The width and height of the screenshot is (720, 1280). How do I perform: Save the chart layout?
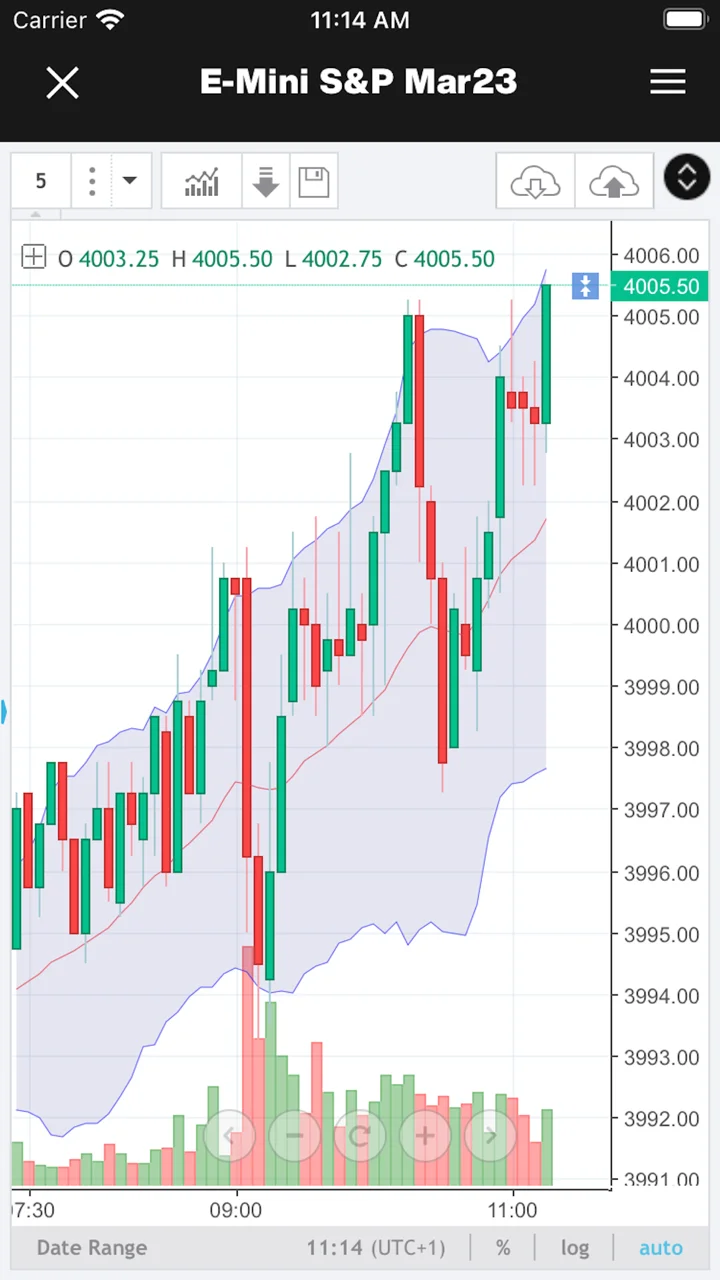tap(314, 181)
